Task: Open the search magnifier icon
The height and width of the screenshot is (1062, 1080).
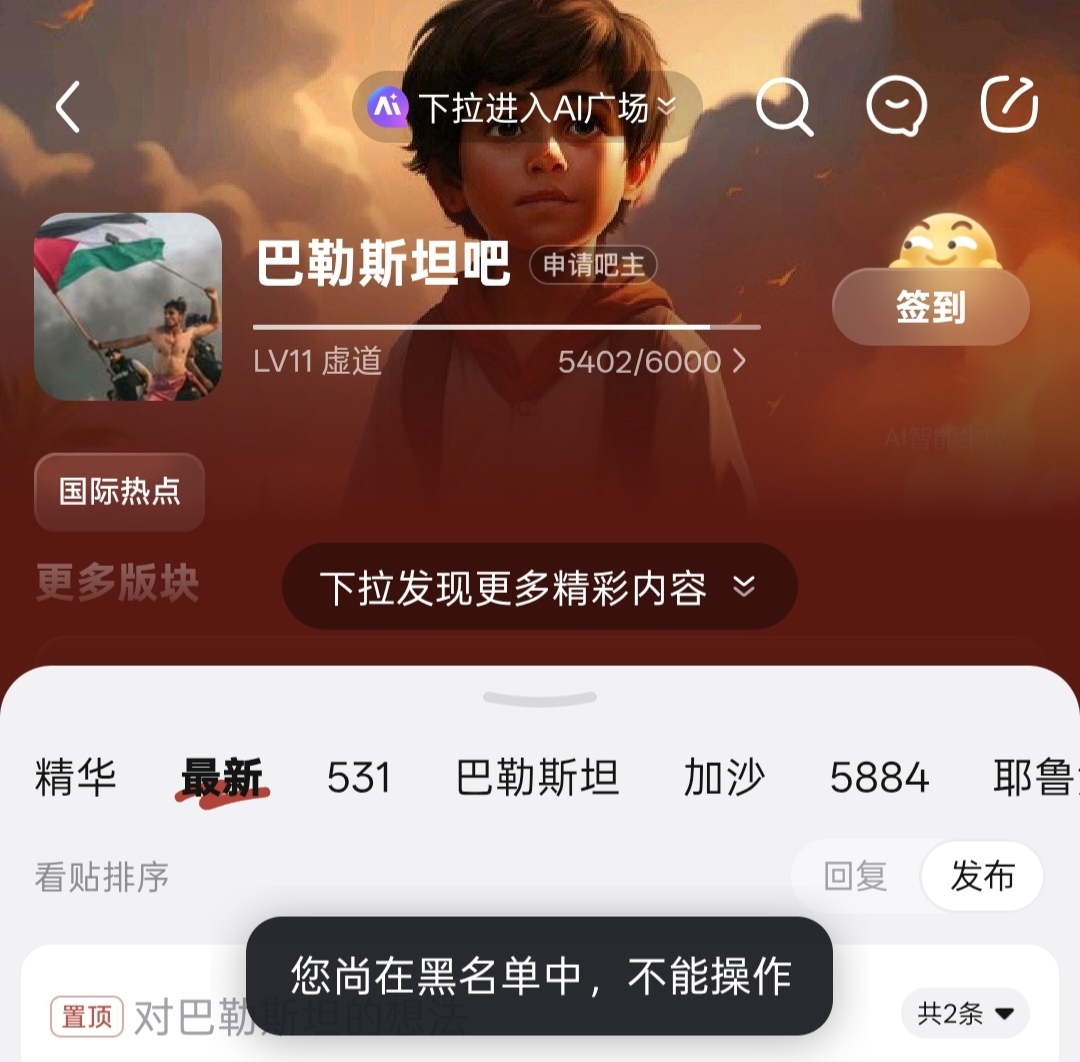Action: point(784,105)
